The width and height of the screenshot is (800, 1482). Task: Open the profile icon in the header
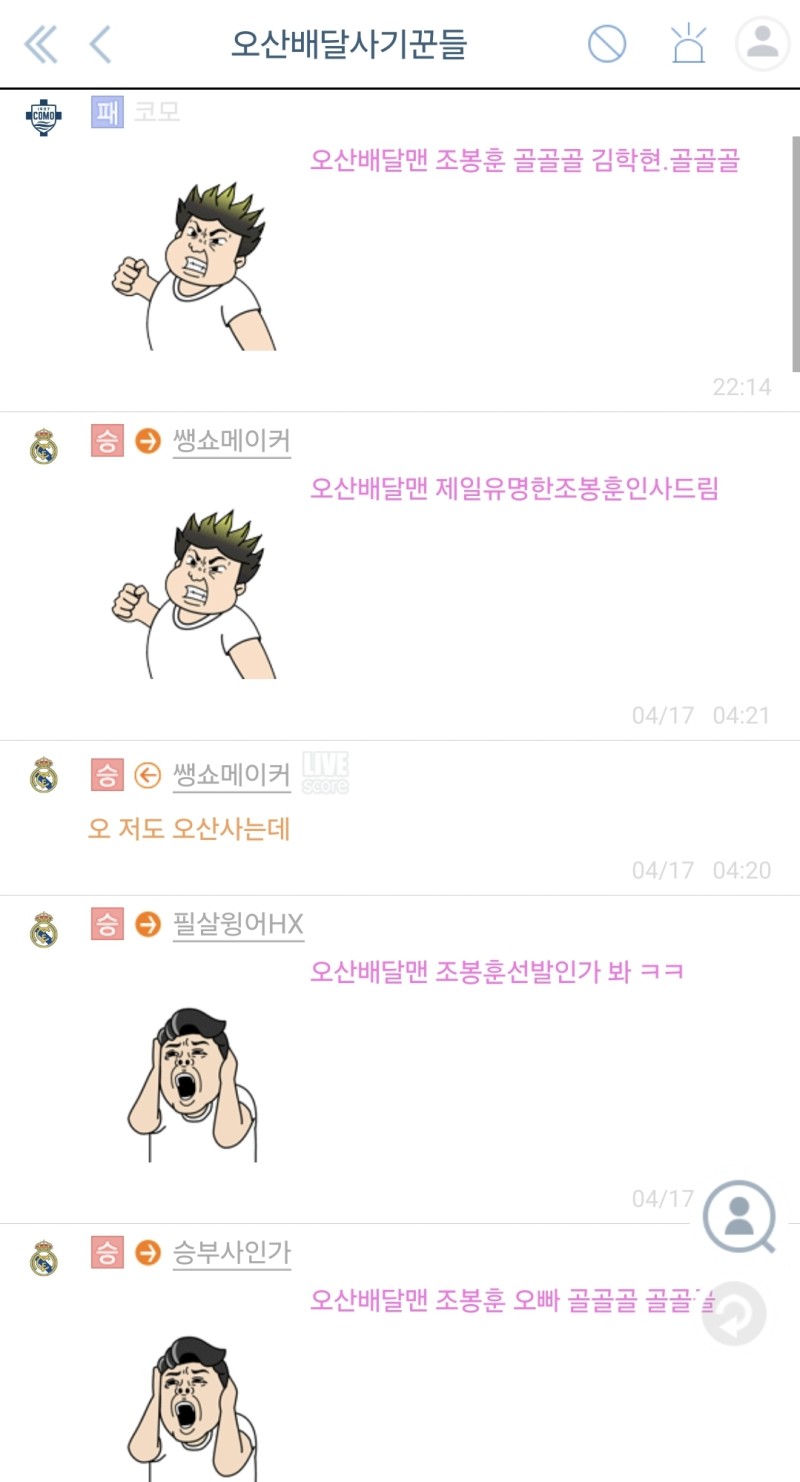762,44
